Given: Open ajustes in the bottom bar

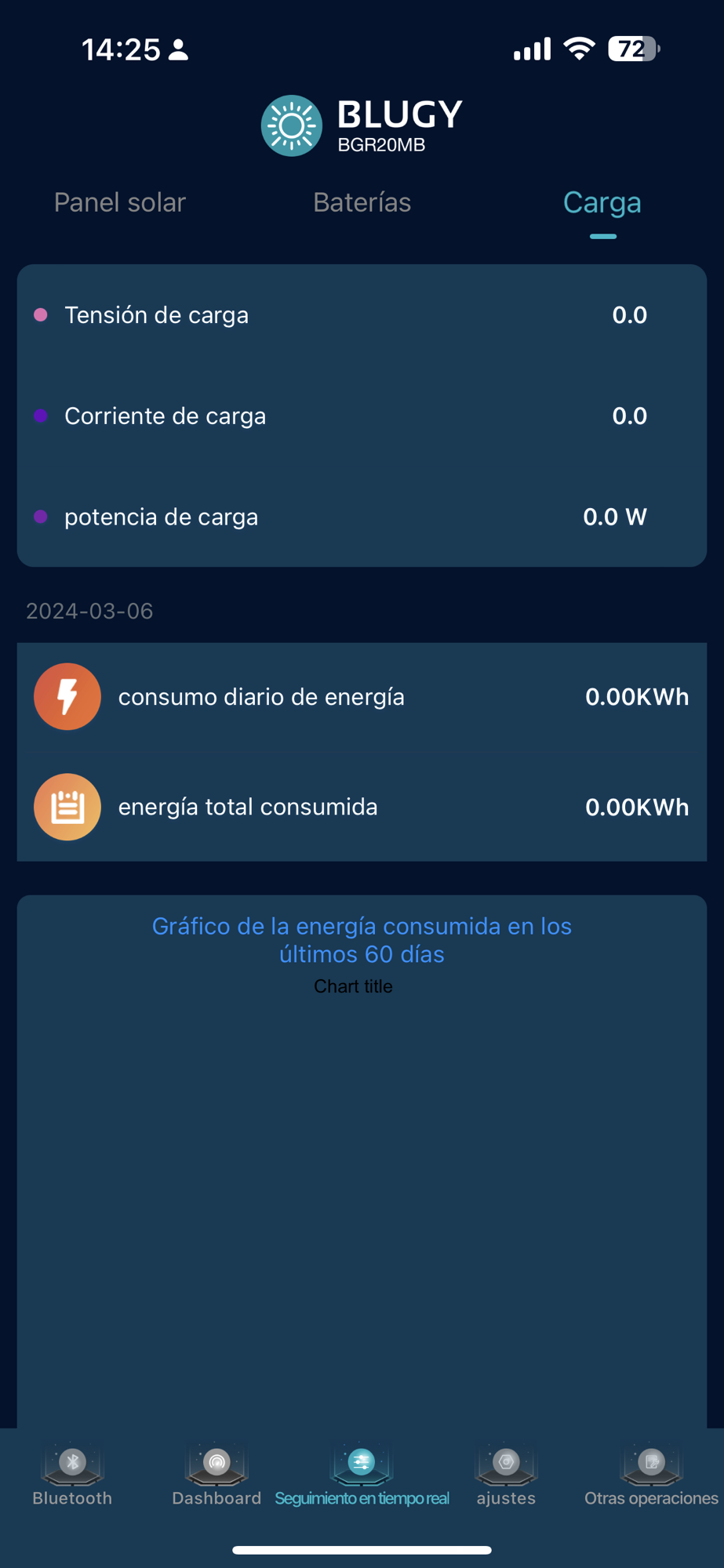Looking at the screenshot, I should [506, 1476].
